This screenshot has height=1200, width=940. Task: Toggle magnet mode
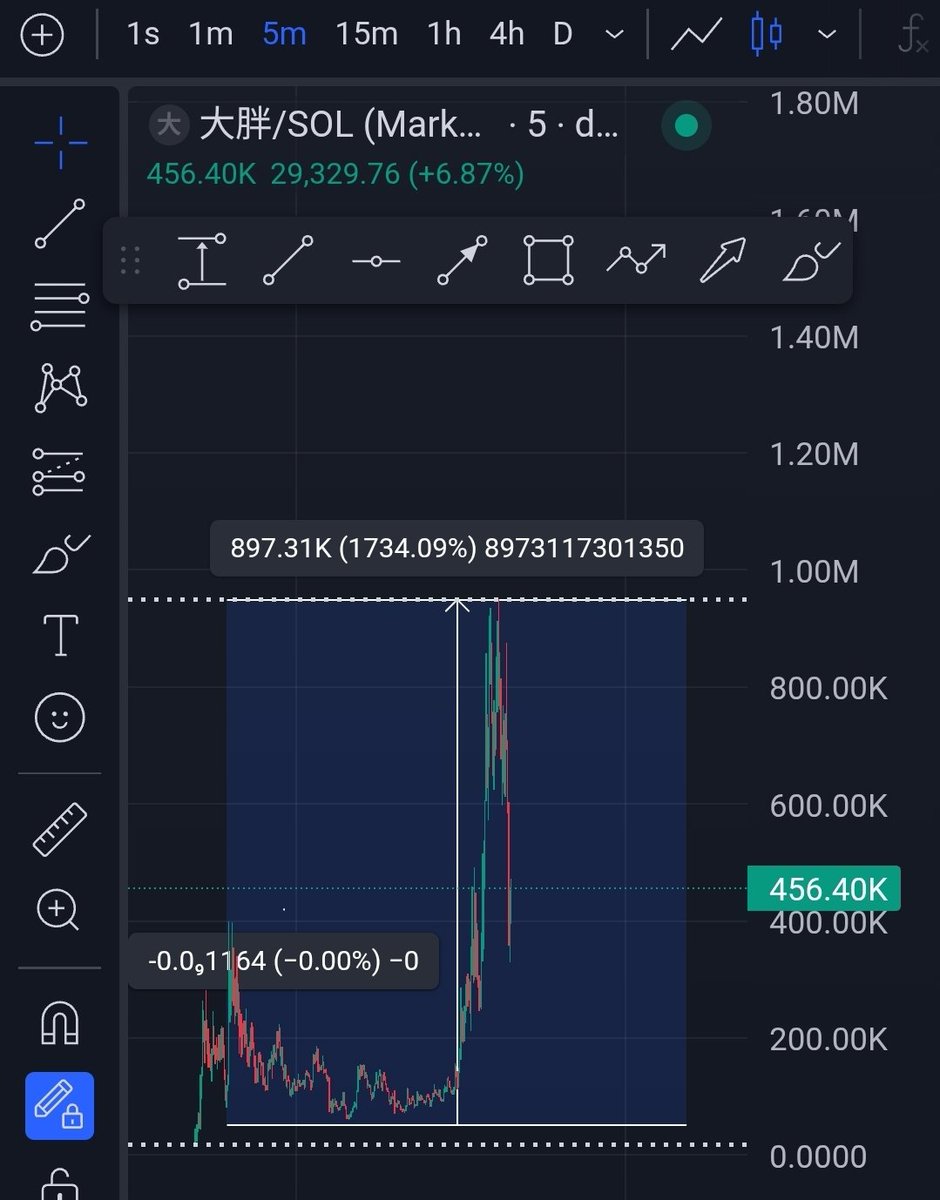(60, 1022)
